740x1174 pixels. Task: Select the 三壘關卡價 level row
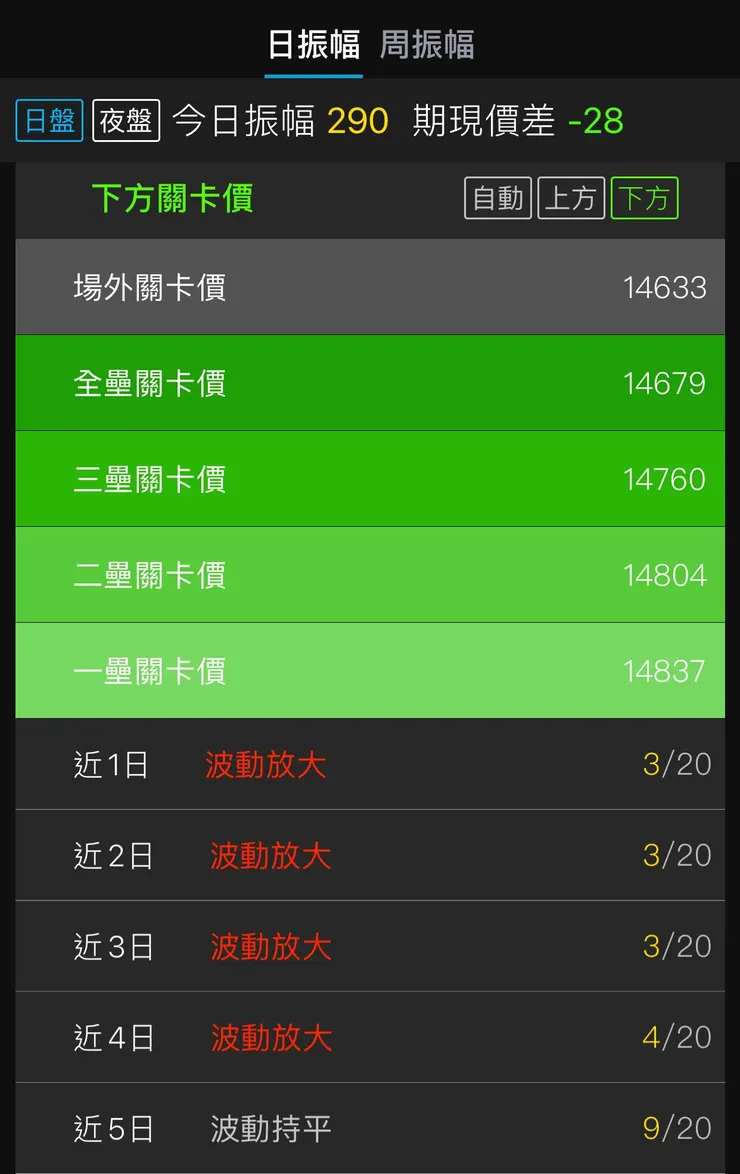370,479
